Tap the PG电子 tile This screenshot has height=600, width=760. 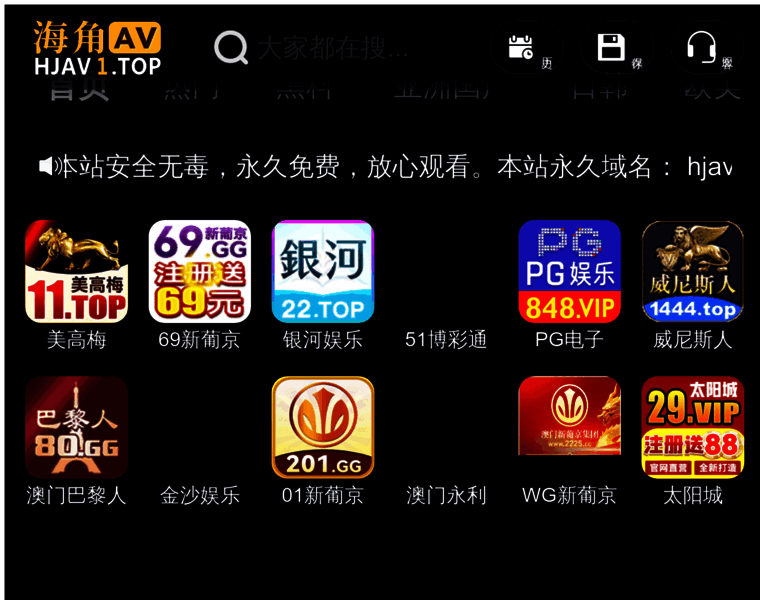569,272
